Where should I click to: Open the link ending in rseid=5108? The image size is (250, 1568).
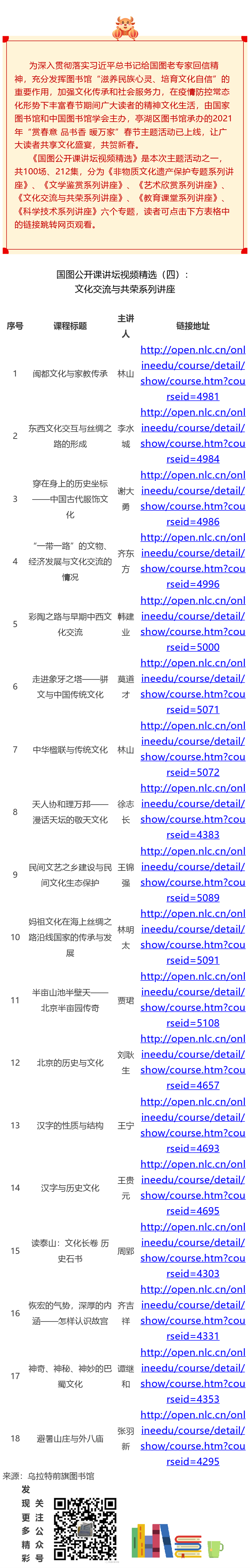coord(193,999)
